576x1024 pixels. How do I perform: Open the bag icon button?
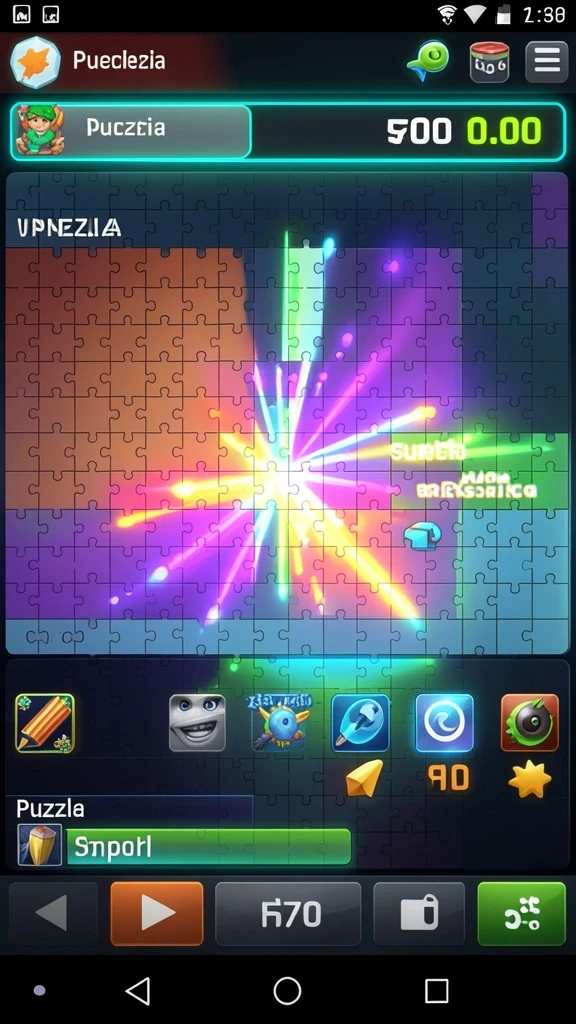[x=419, y=914]
